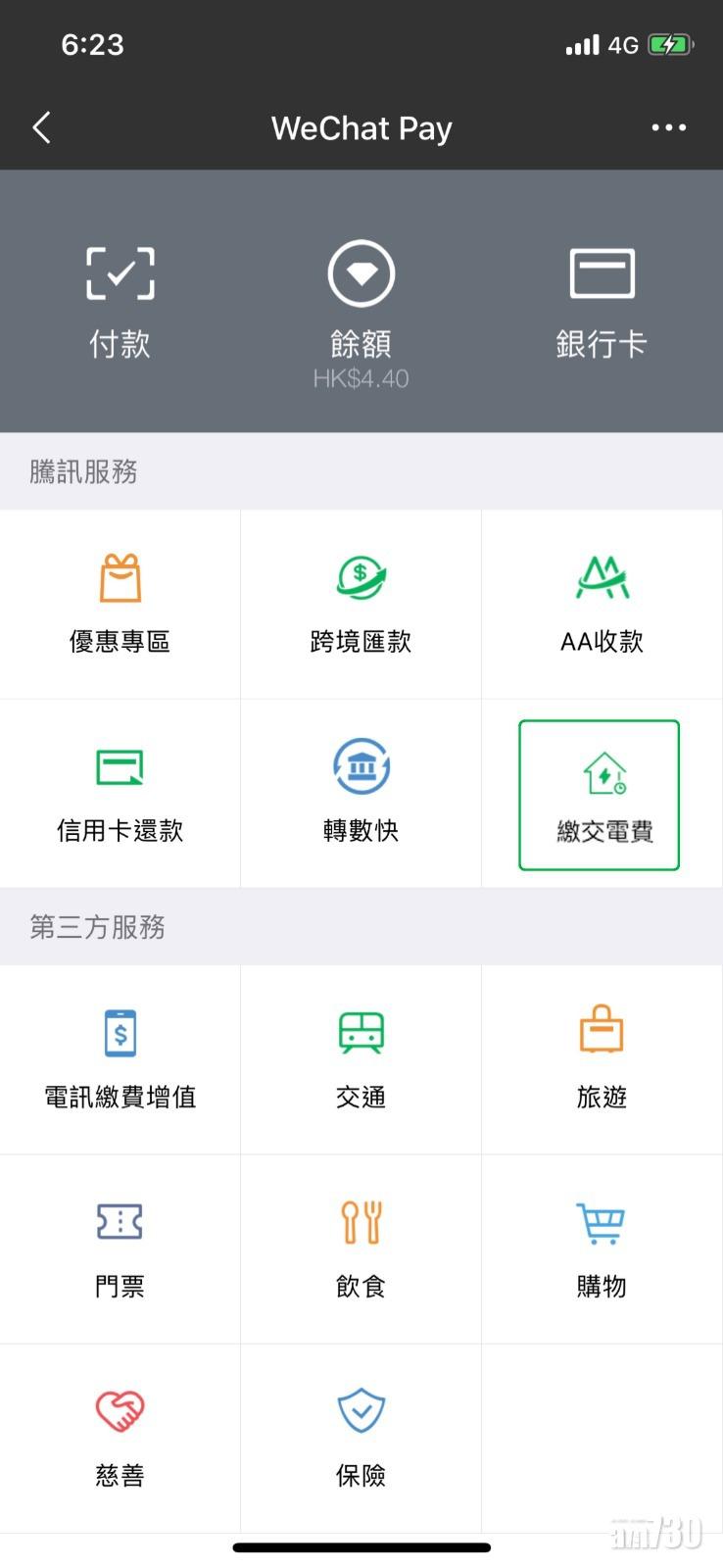This screenshot has height=1568, width=723.
Task: Open 轉數快 transfer service
Action: click(x=361, y=794)
